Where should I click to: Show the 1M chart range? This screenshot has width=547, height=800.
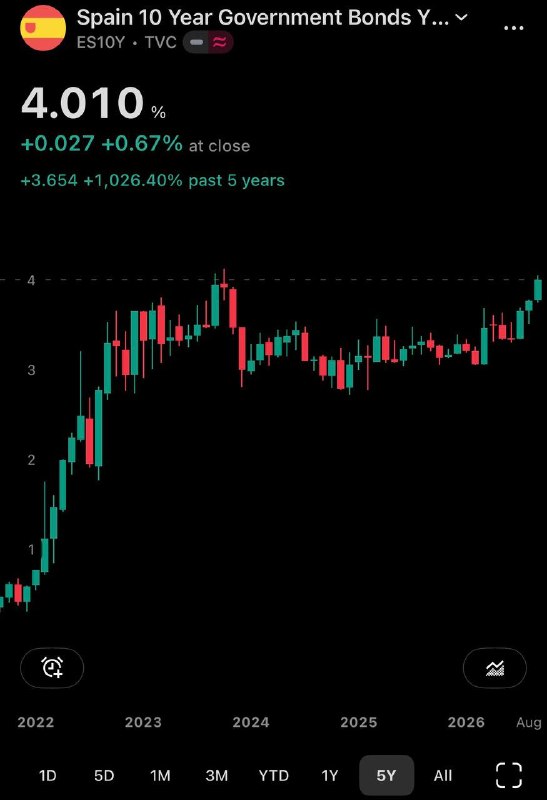[x=160, y=776]
